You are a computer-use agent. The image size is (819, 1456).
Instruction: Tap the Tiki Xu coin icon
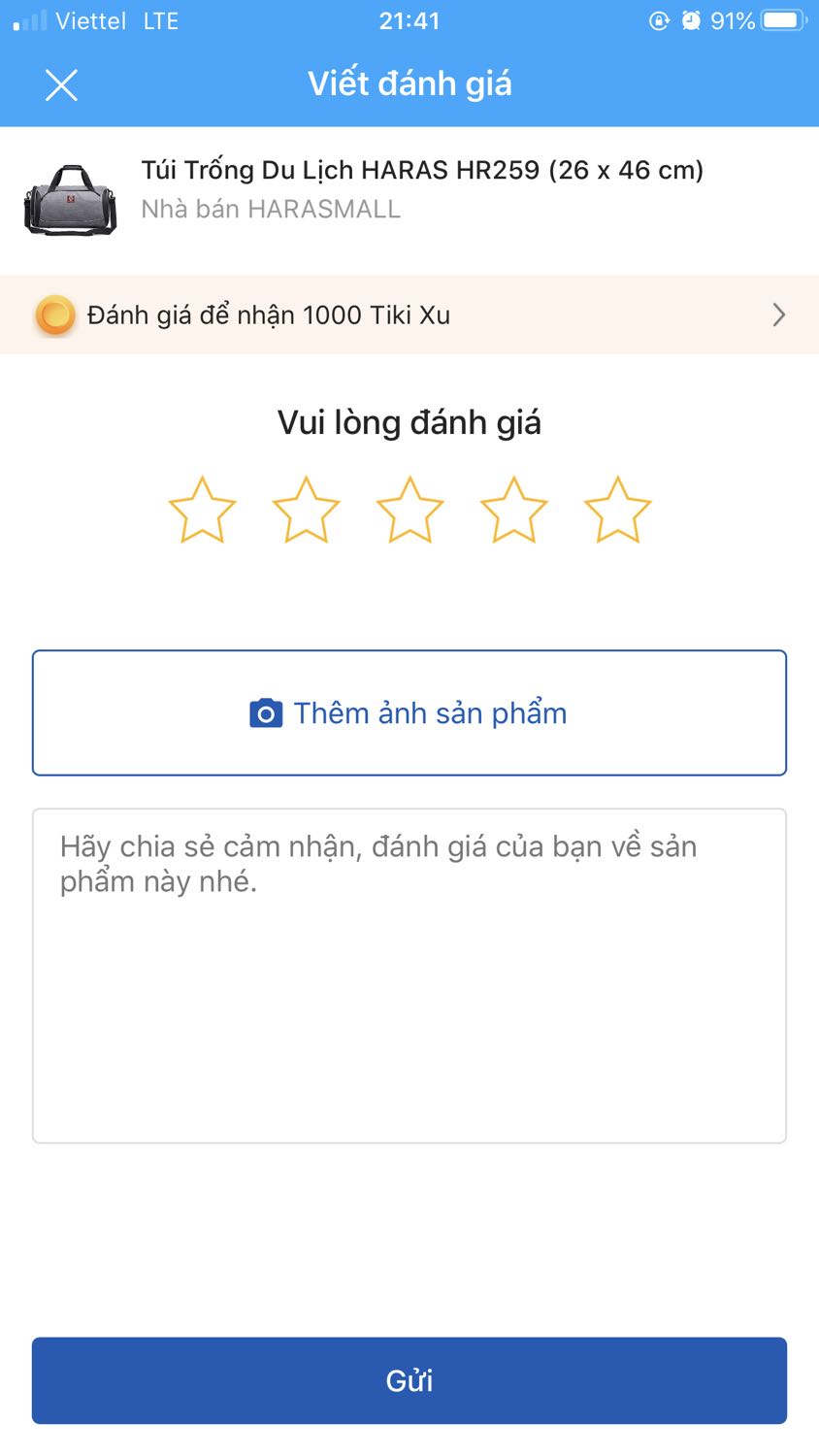tap(54, 314)
